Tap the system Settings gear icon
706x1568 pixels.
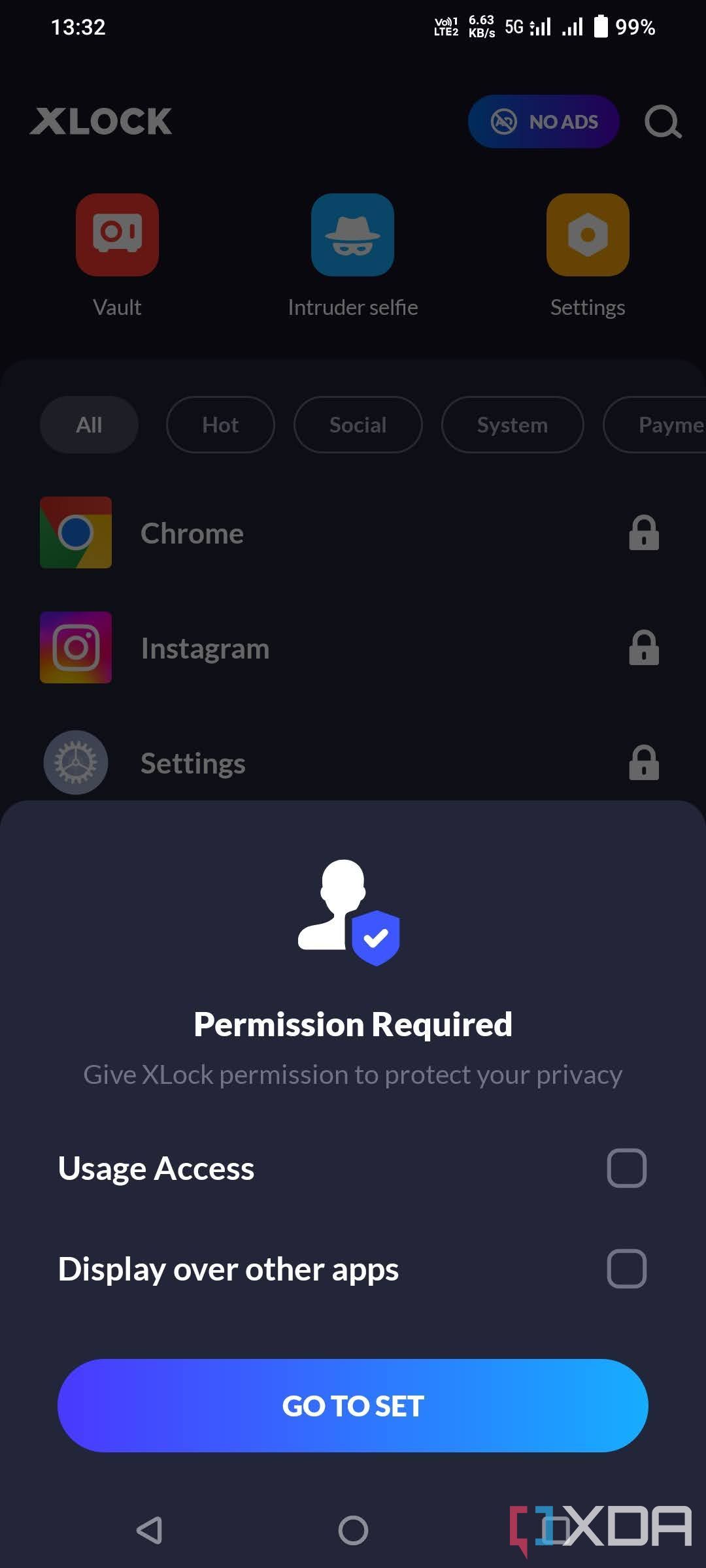(x=75, y=762)
